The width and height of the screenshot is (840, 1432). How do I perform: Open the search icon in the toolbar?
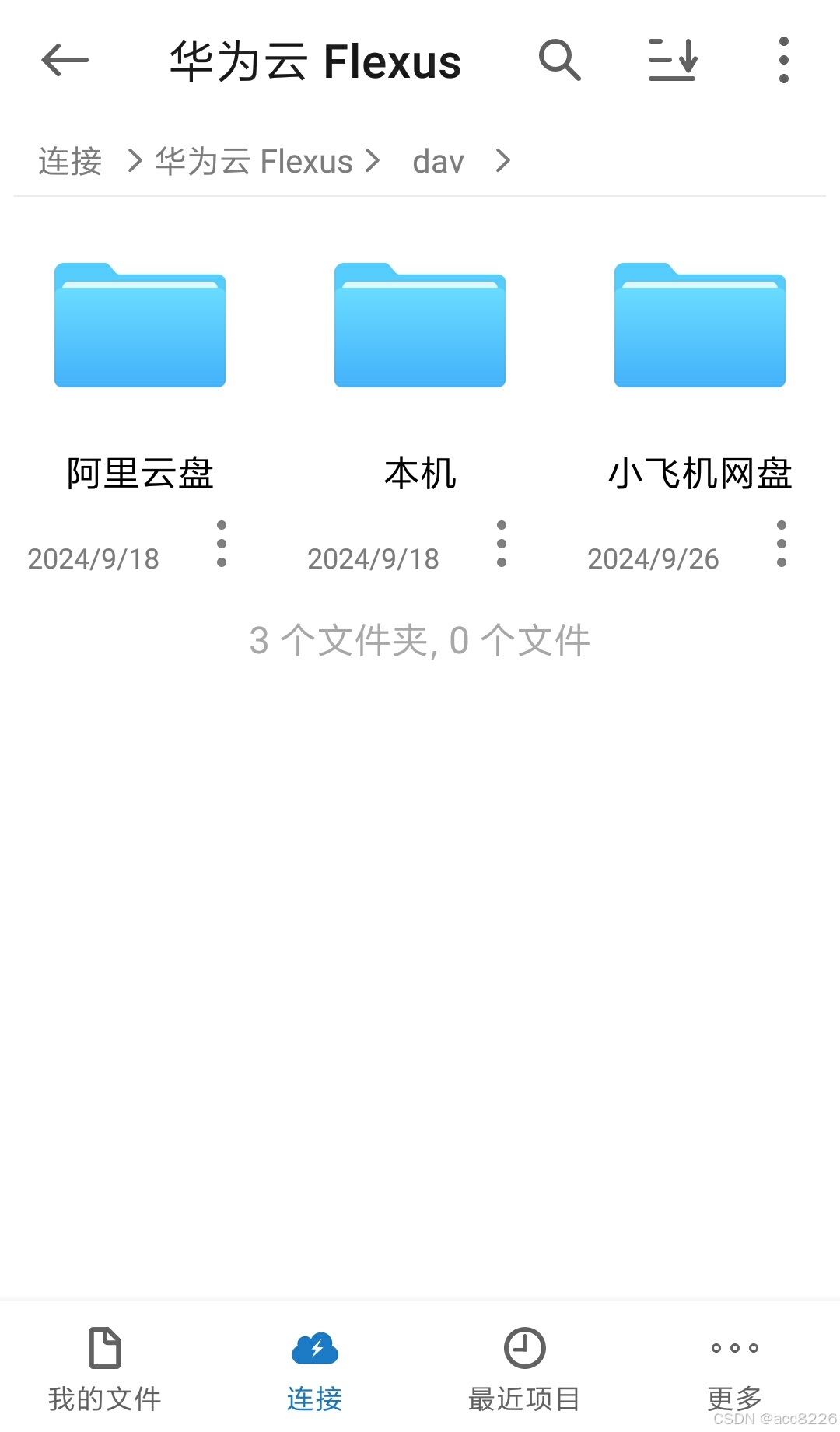point(559,60)
